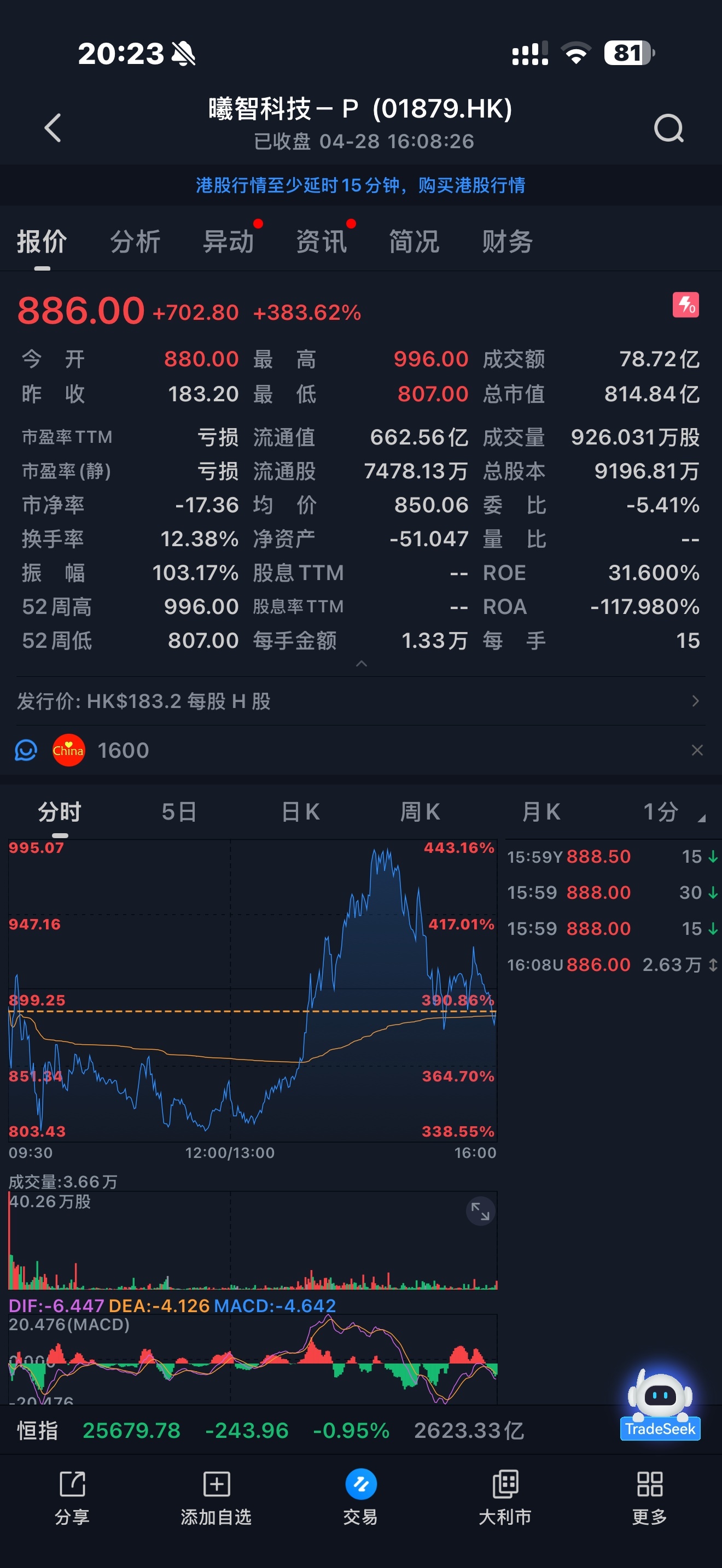722x1568 pixels.
Task: Collapse the expanded quote details panel
Action: (x=361, y=664)
